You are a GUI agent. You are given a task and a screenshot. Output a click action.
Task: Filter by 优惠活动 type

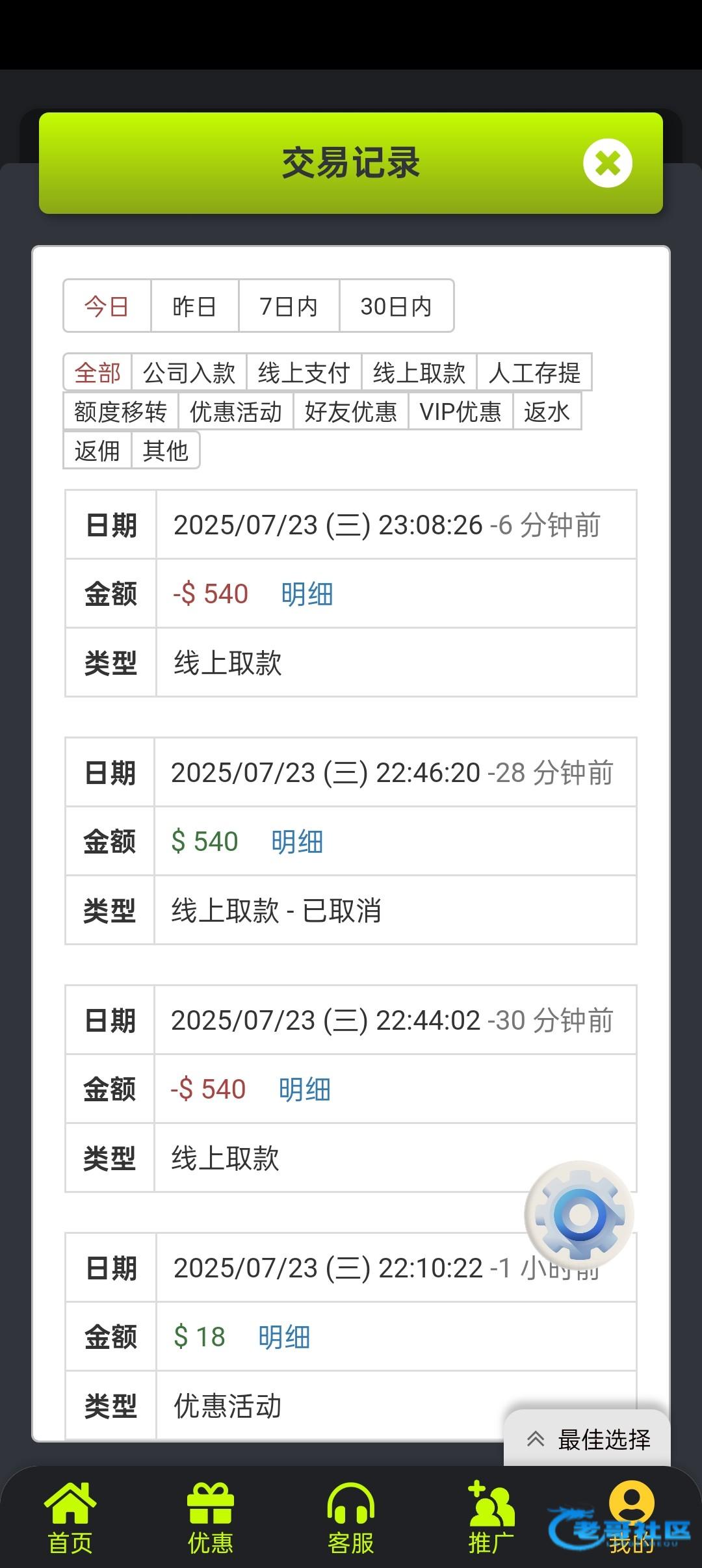pos(236,412)
